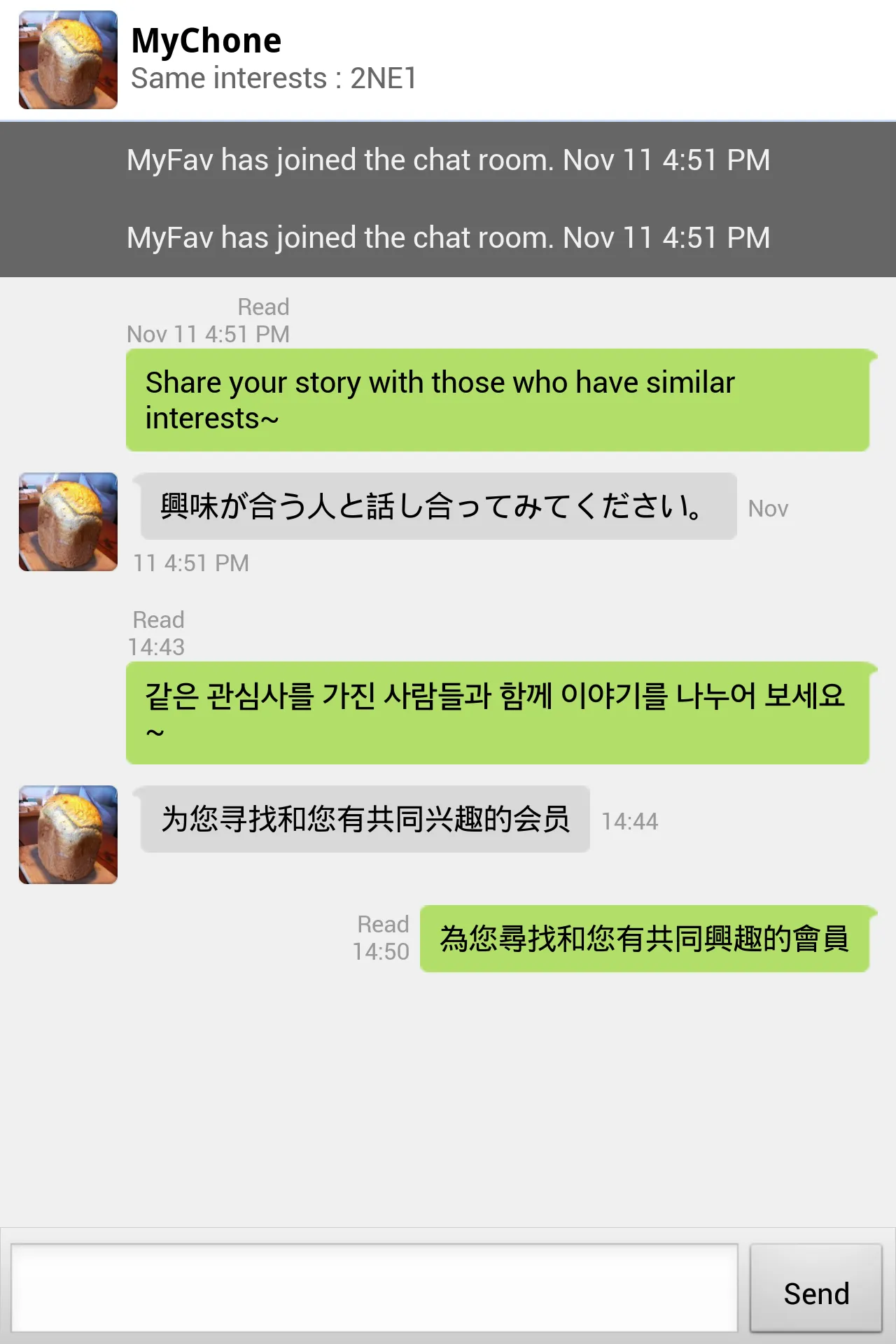Click the Nov 11 4:51 PM timestamp

click(206, 334)
